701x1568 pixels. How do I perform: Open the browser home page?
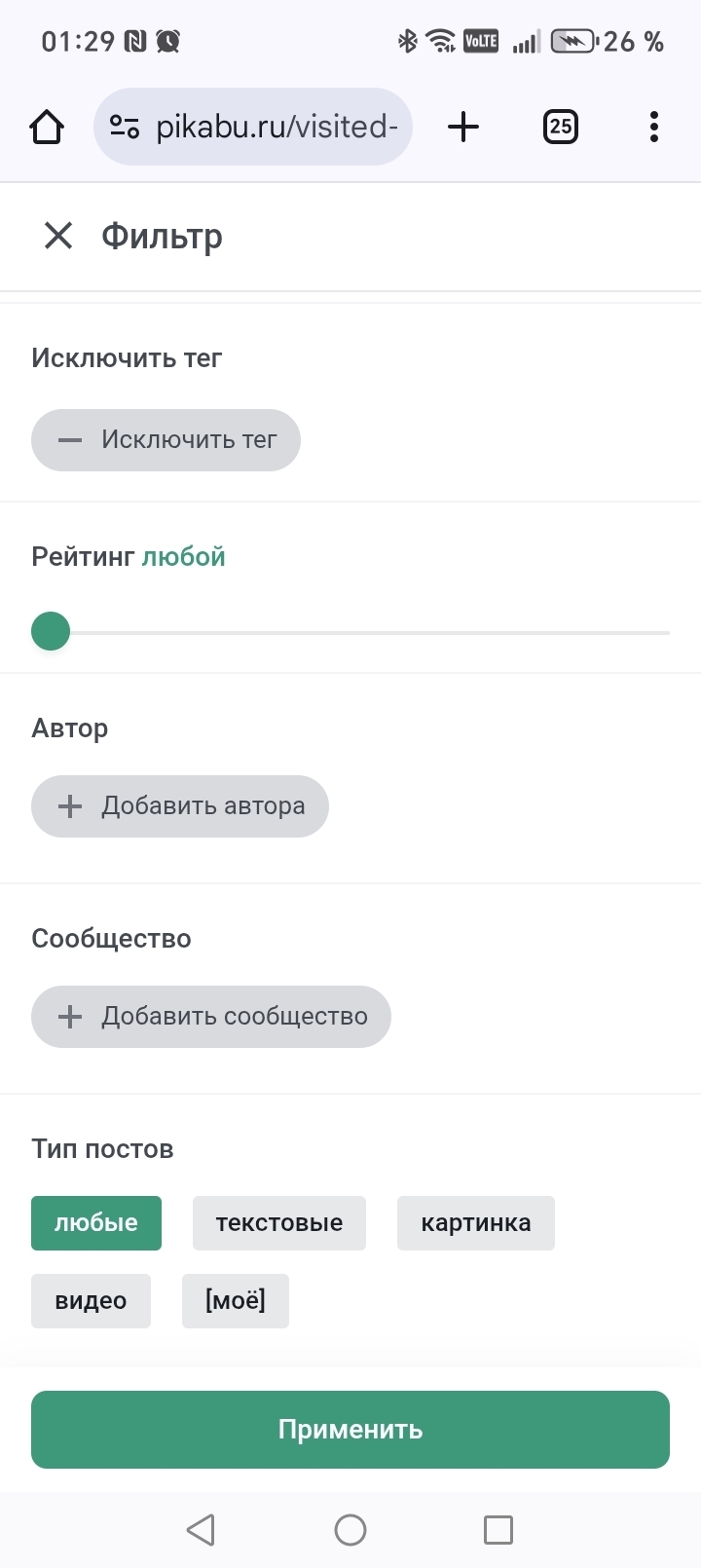(47, 127)
